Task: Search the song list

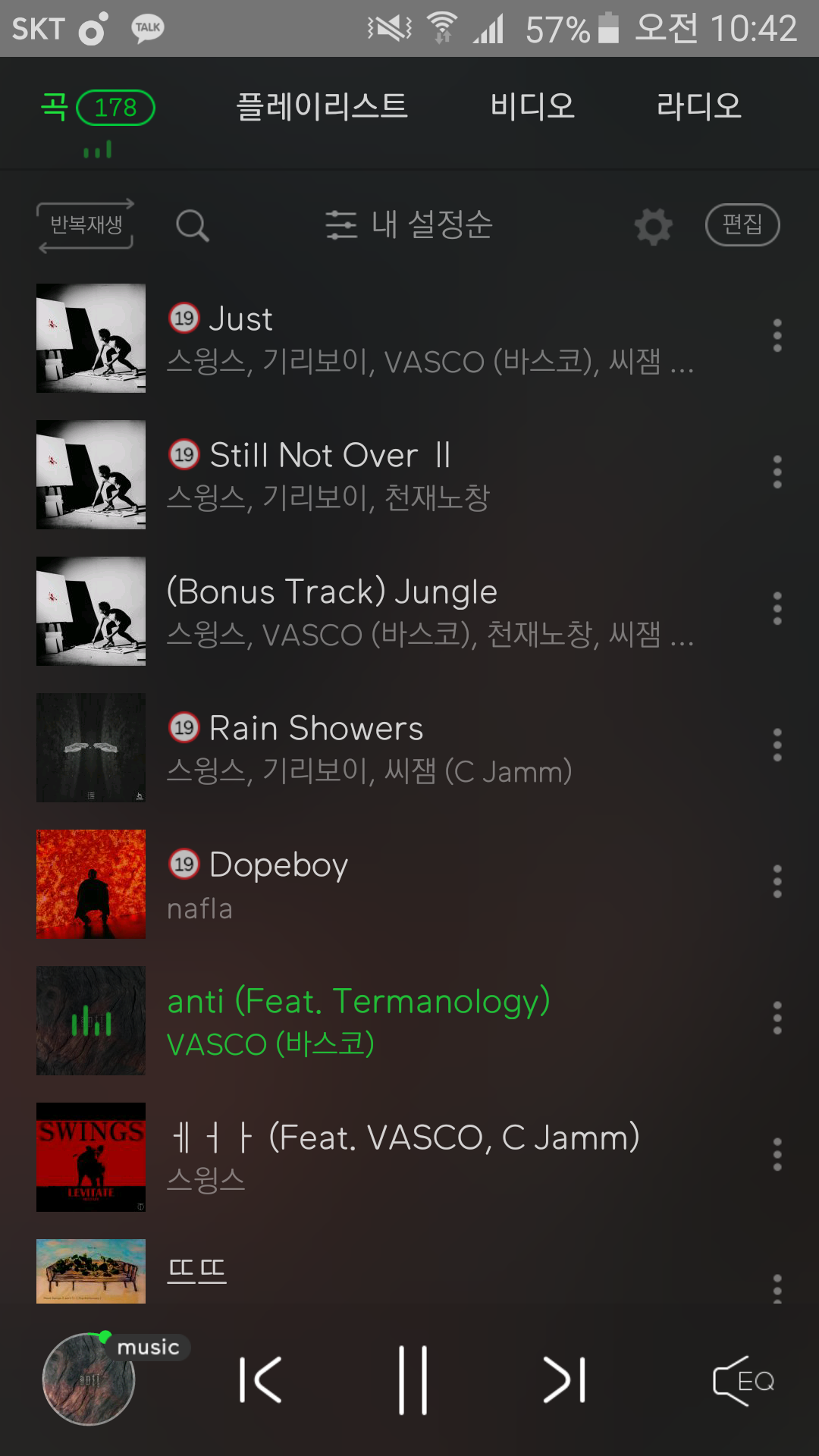Action: point(193,225)
